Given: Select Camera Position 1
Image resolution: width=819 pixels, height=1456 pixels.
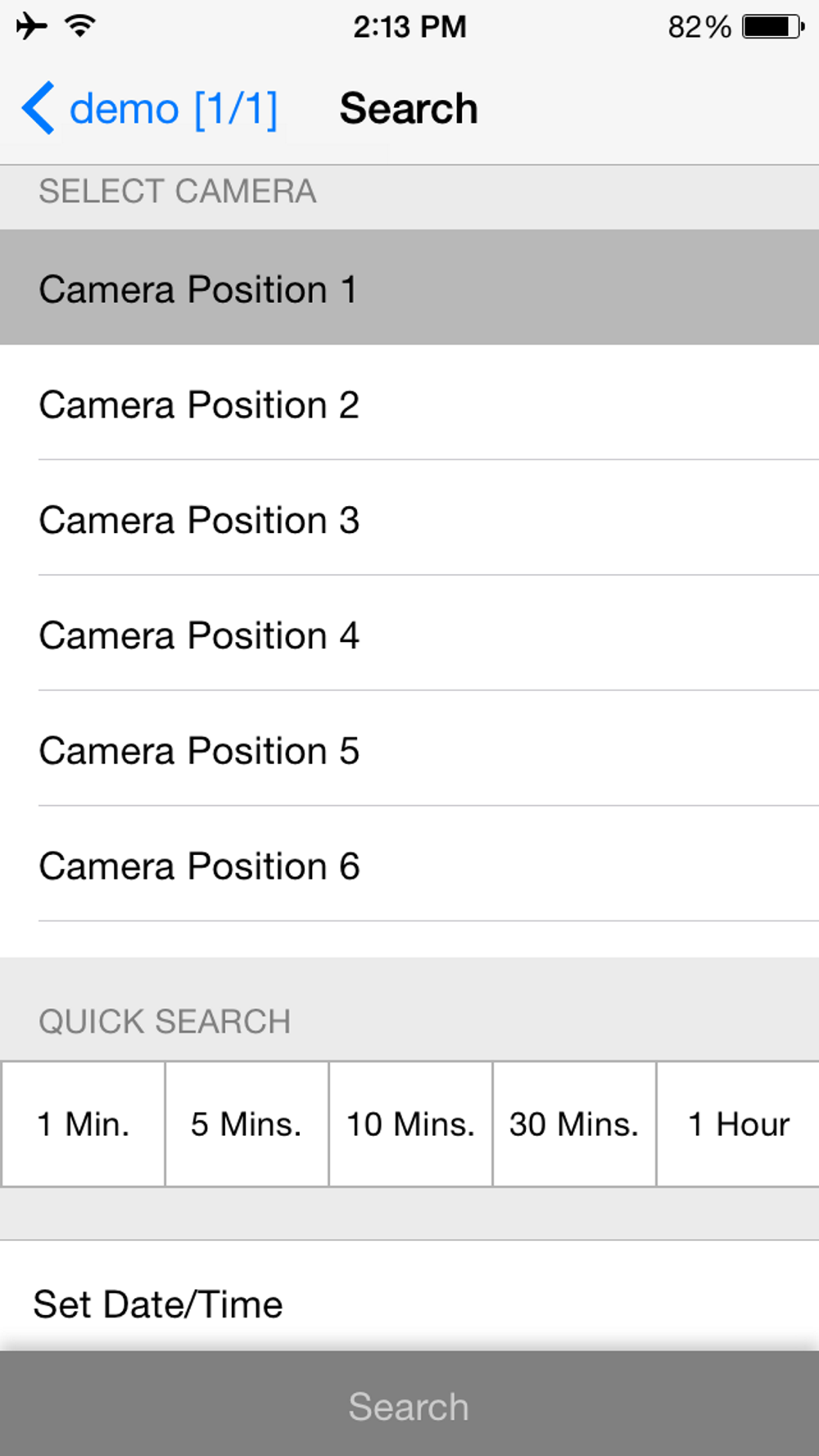Looking at the screenshot, I should coord(409,289).
